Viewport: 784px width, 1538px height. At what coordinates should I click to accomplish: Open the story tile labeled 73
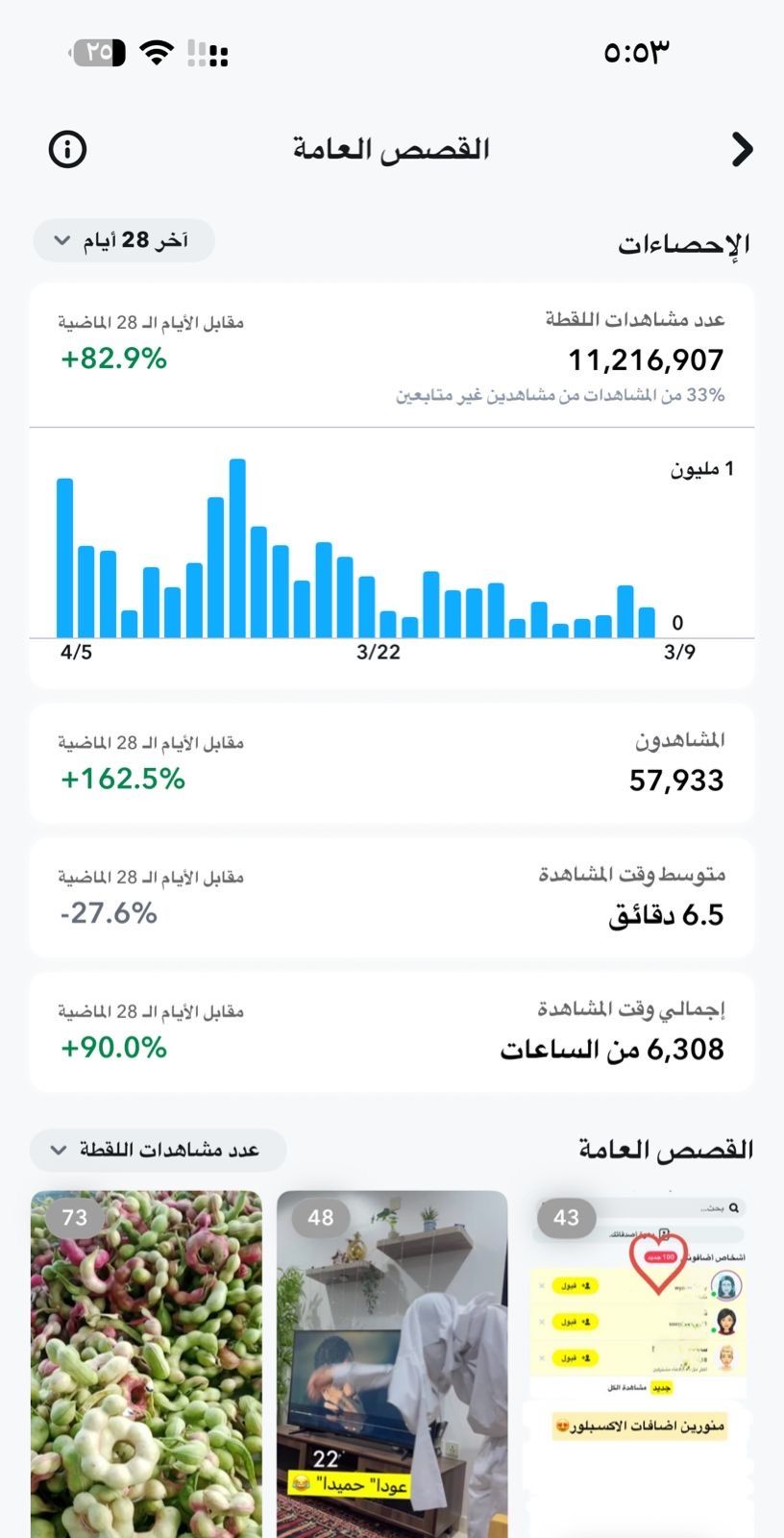pos(146,1365)
